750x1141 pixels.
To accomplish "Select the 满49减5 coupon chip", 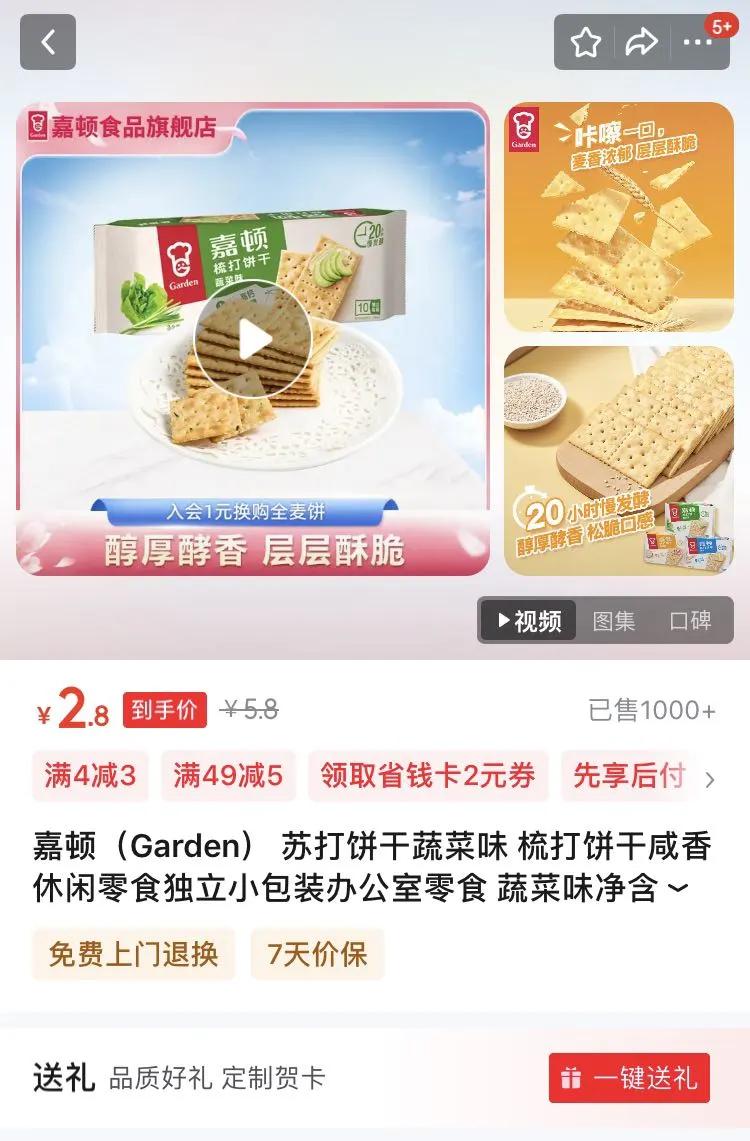I will (x=228, y=776).
